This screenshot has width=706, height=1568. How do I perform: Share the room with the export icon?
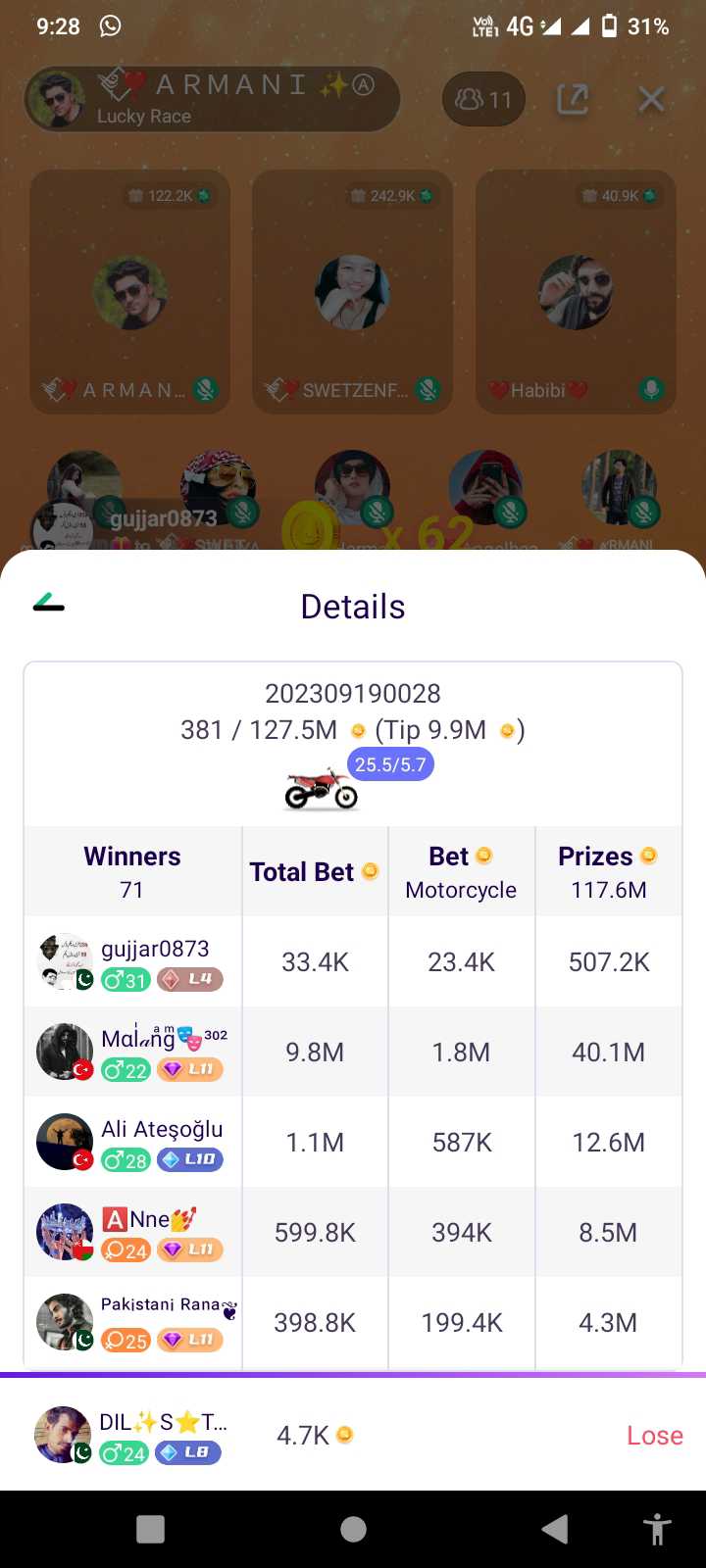[573, 99]
